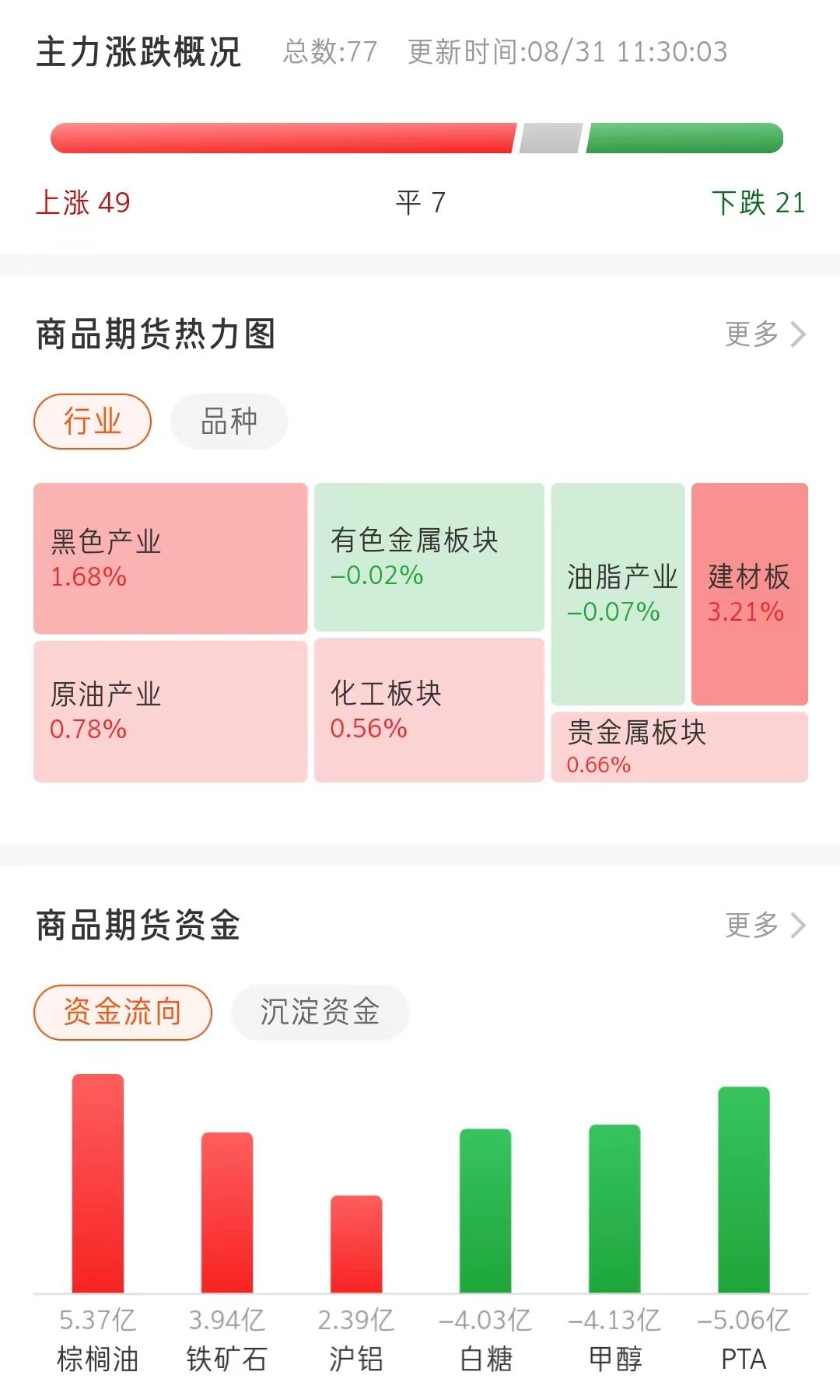Open 更多 for 商品期货热力图
The height and width of the screenshot is (1400, 840).
[x=765, y=334]
